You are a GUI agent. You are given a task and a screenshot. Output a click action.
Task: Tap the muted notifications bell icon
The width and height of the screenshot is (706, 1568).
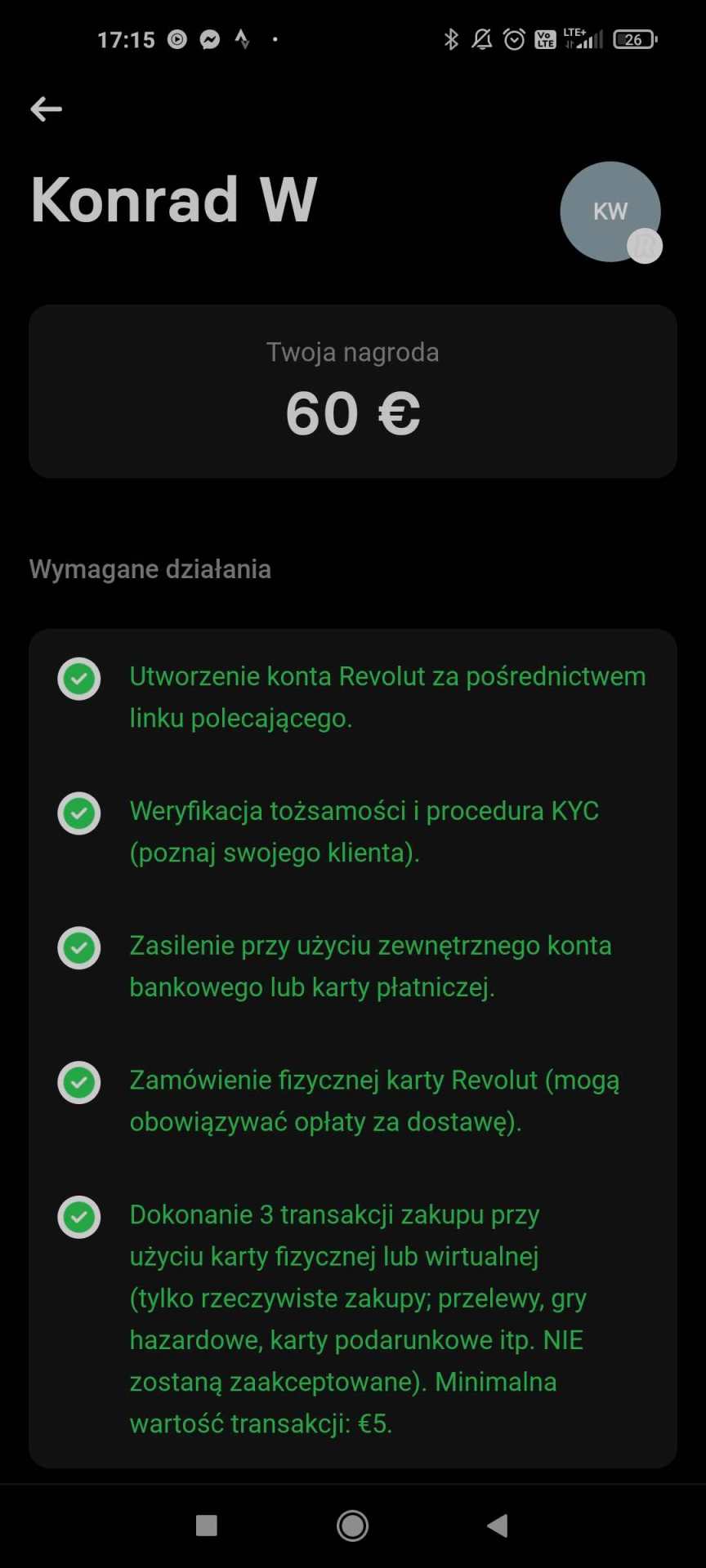481,38
